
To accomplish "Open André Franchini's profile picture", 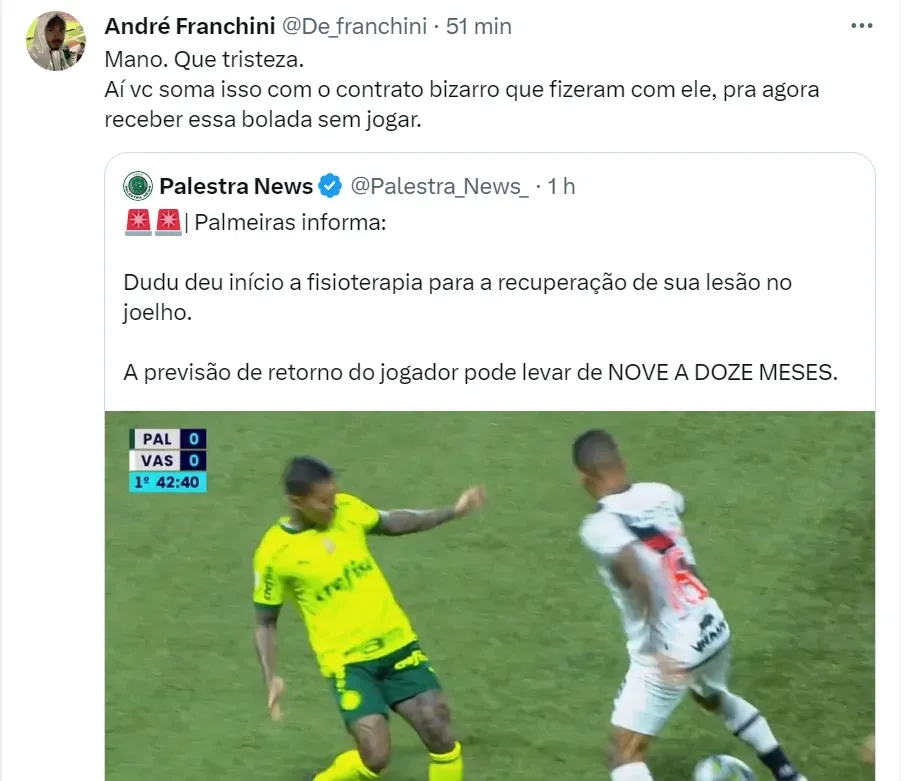I will point(55,41).
